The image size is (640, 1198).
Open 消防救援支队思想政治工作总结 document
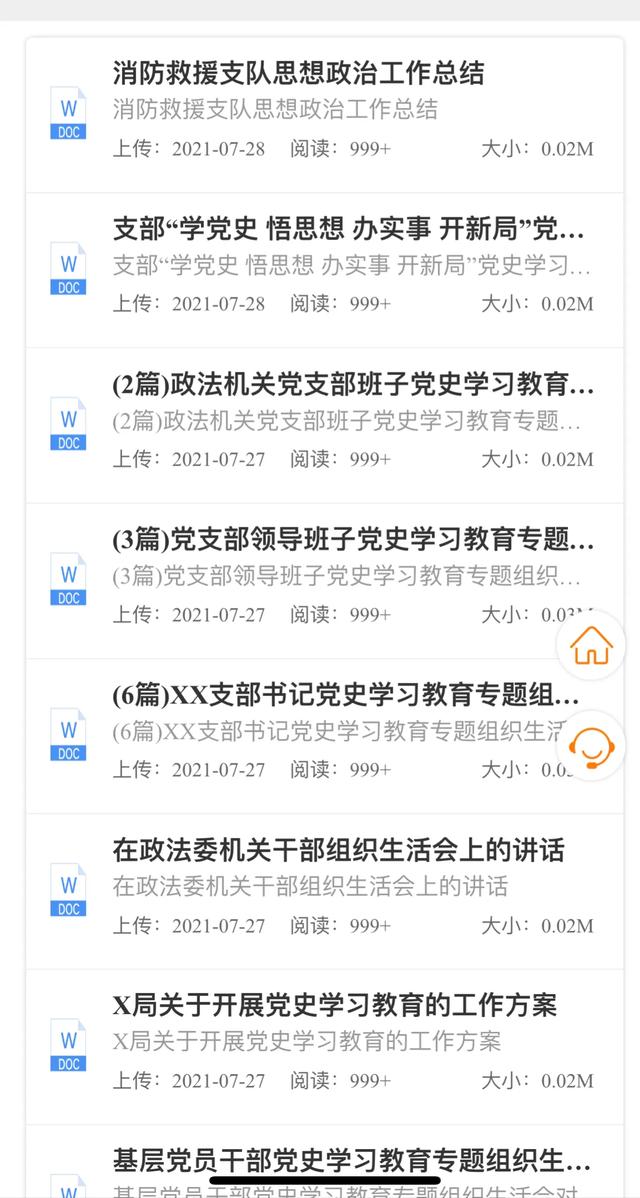pyautogui.click(x=325, y=115)
